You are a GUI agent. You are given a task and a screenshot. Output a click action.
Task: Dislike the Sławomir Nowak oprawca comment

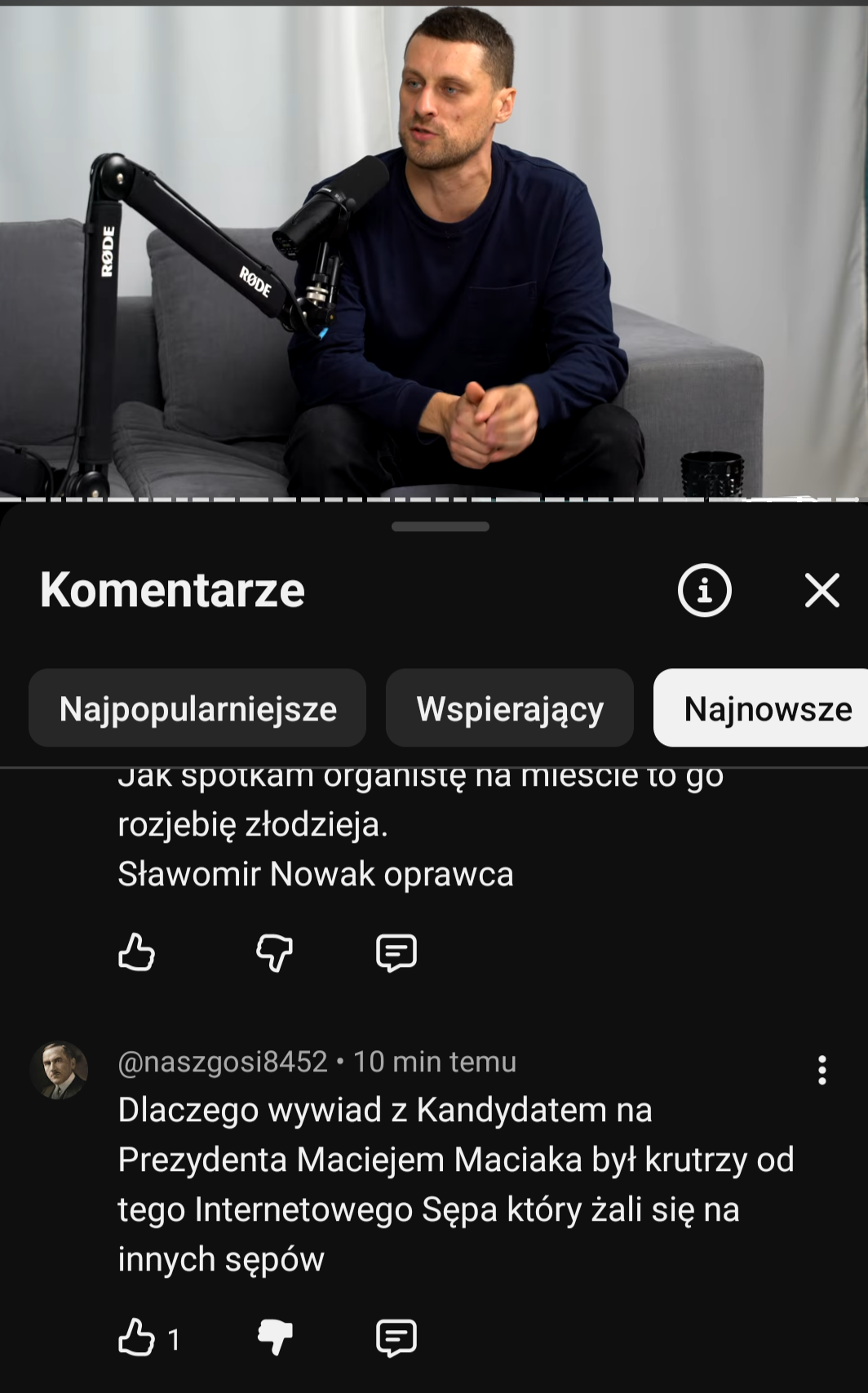point(274,952)
